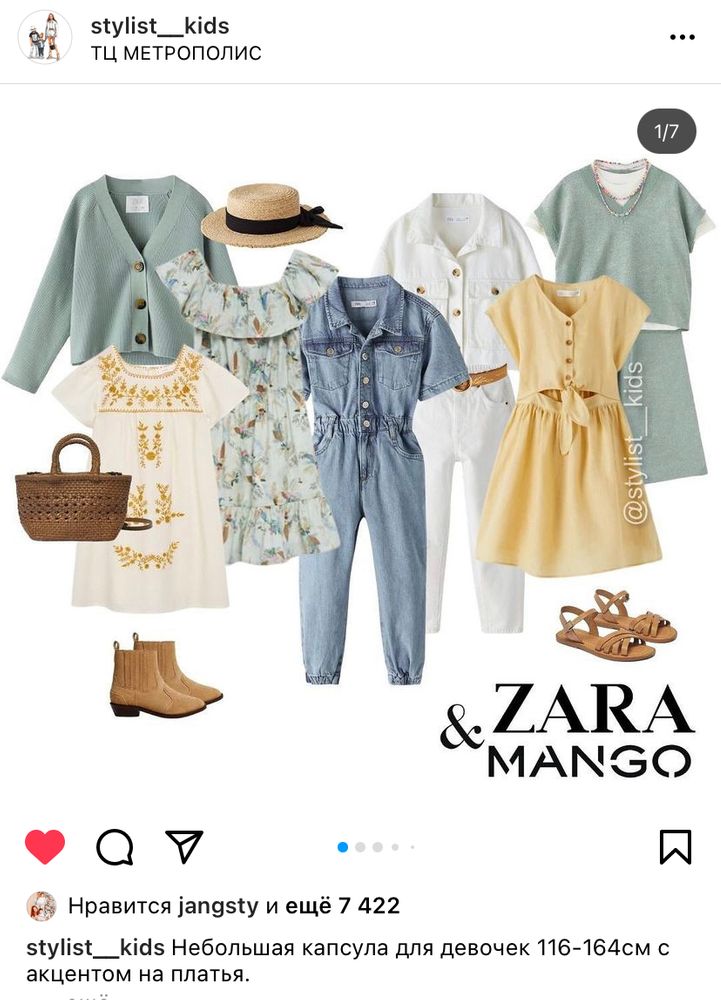Tap stylist__kids username in the caption

click(96, 947)
